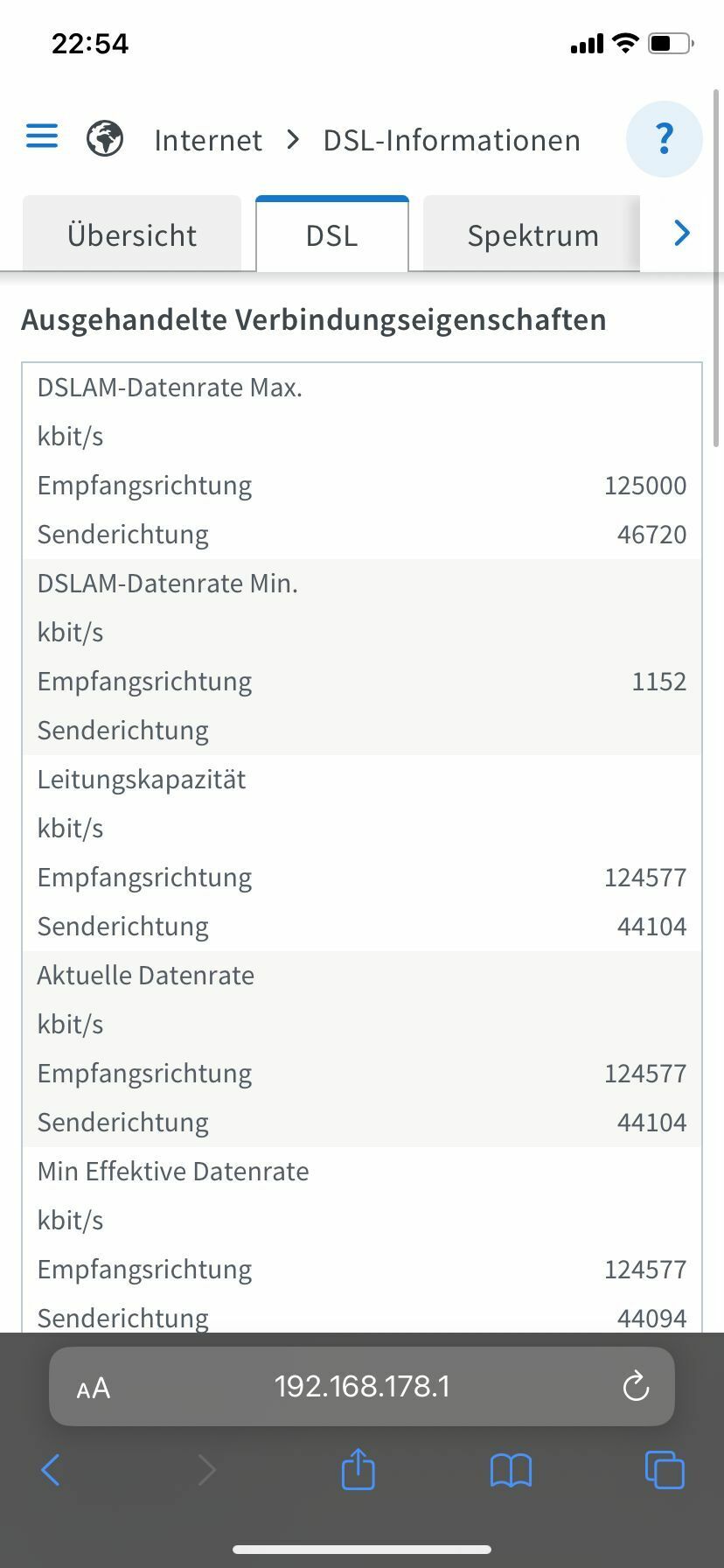Show open Safari tabs
Image resolution: width=724 pixels, height=1568 pixels.
coord(665,1469)
